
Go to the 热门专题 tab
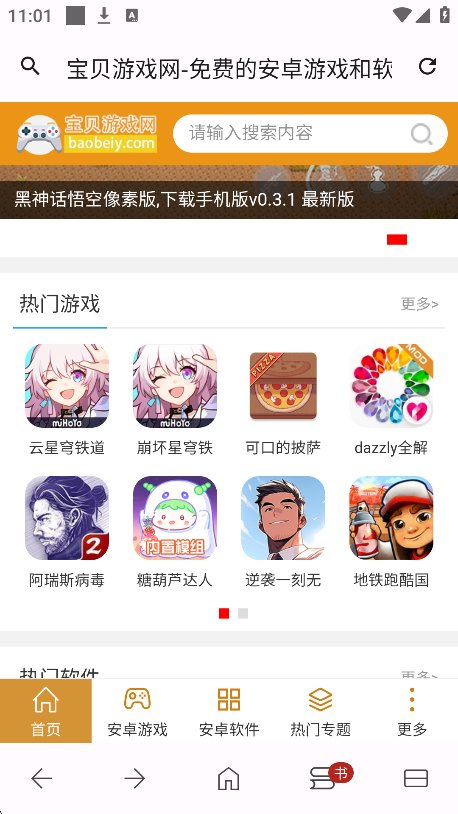(x=320, y=711)
